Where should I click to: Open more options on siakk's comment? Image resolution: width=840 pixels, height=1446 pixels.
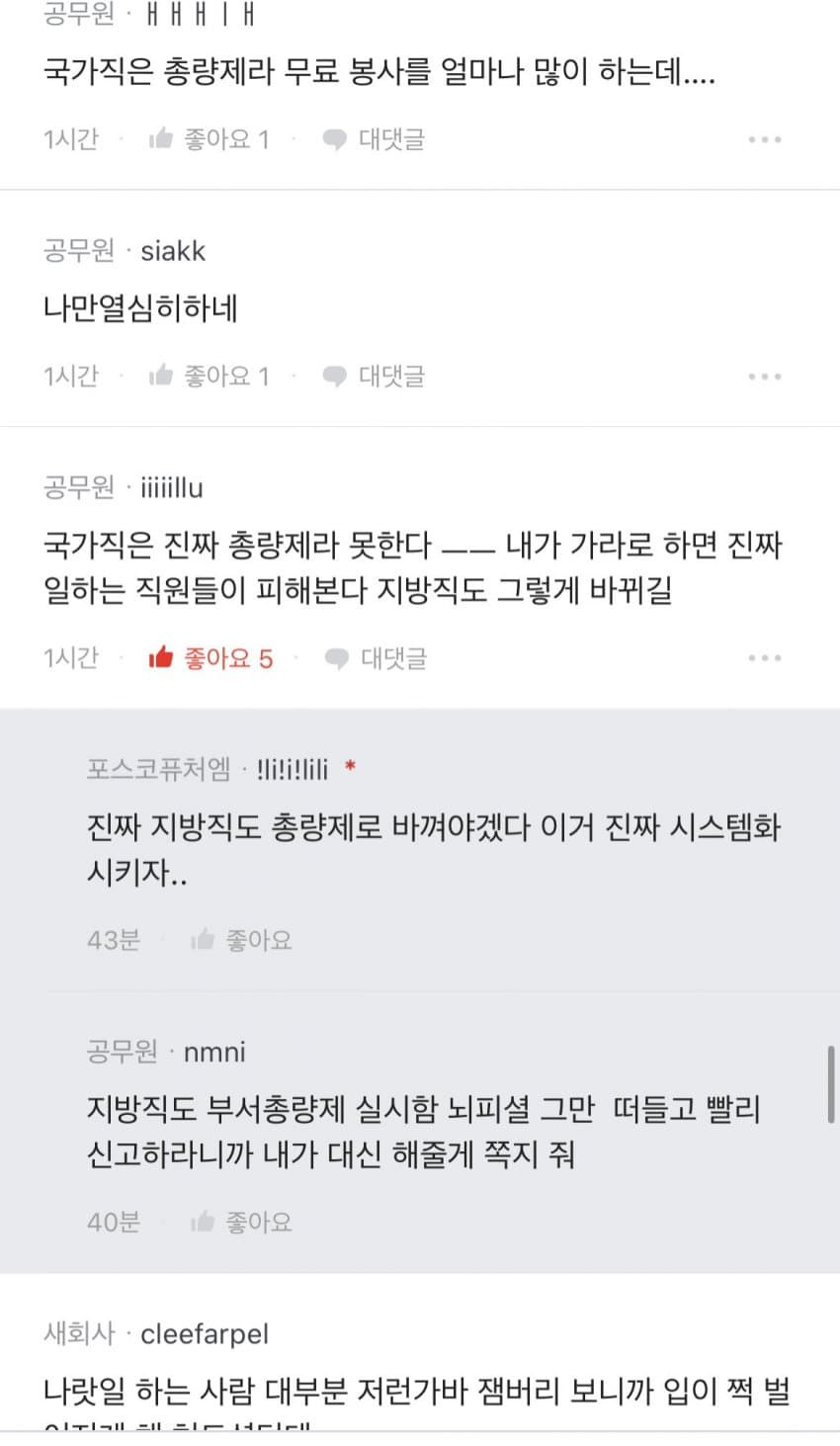764,377
